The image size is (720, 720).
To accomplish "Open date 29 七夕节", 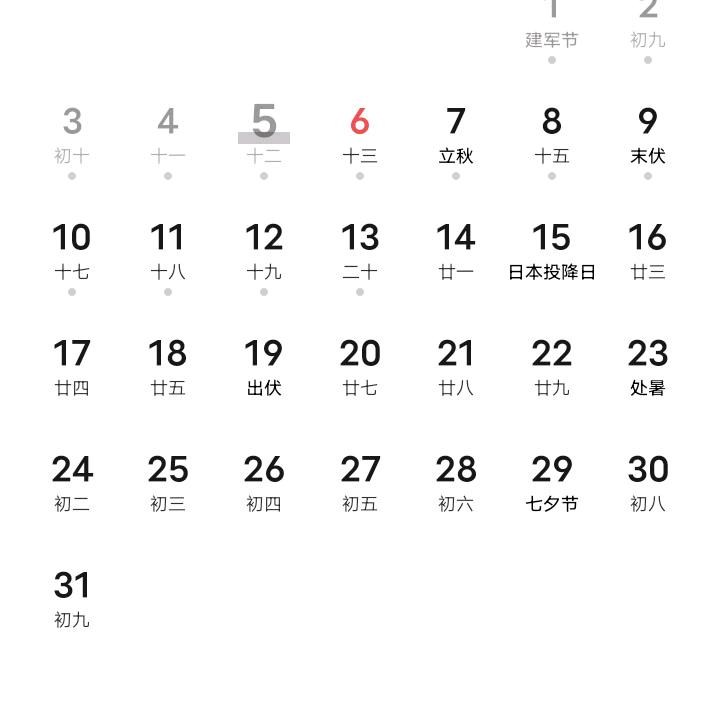I will [552, 484].
